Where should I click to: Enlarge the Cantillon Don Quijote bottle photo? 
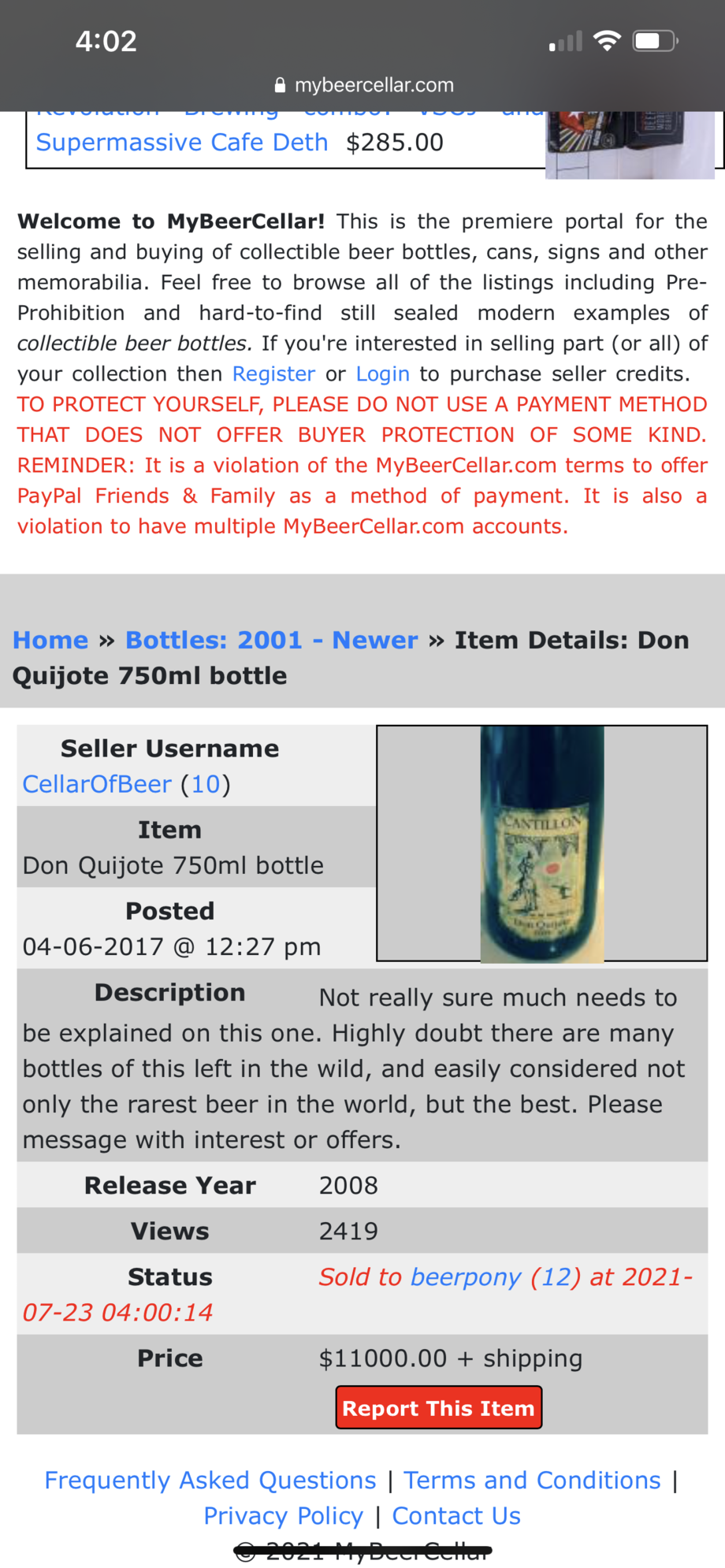(x=542, y=843)
